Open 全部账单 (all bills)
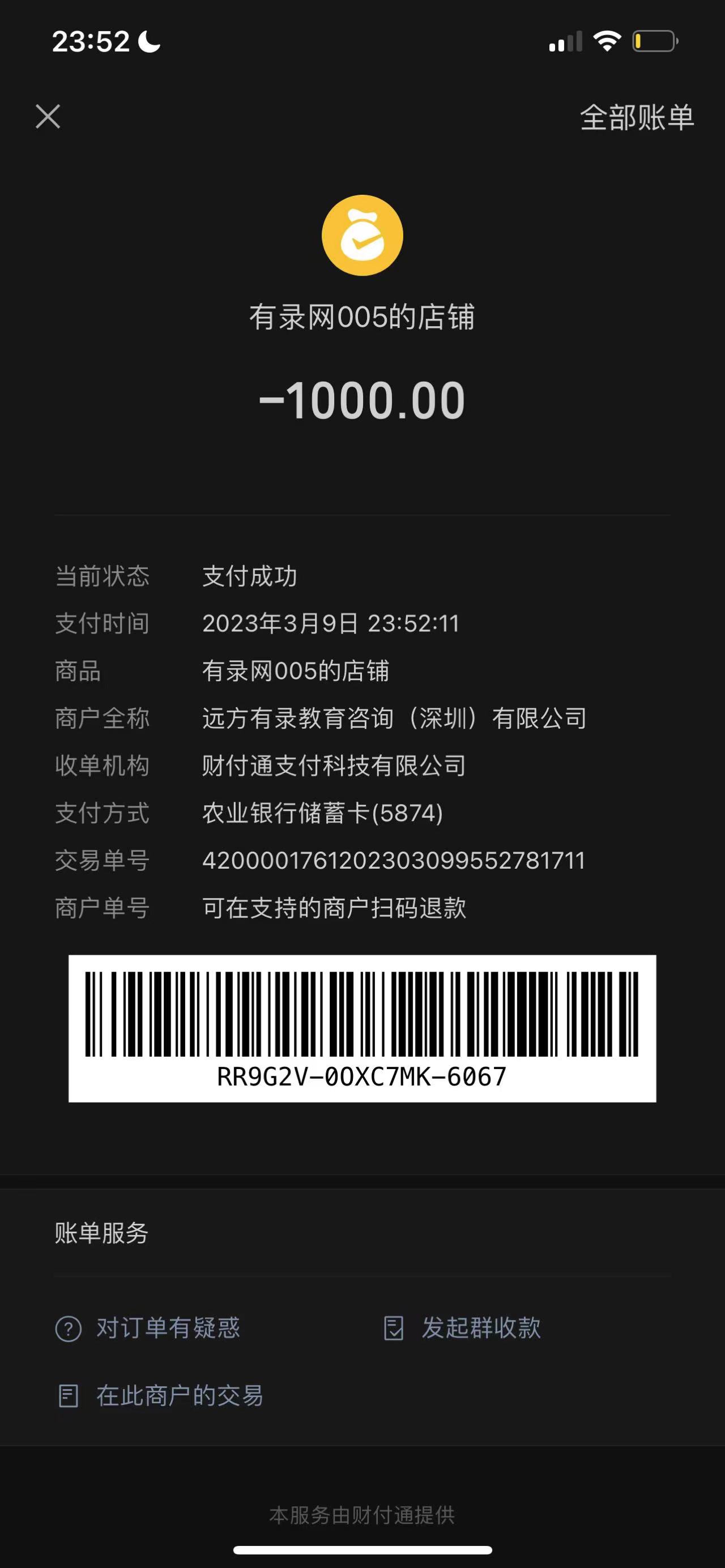Viewport: 725px width, 1568px height. 636,117
